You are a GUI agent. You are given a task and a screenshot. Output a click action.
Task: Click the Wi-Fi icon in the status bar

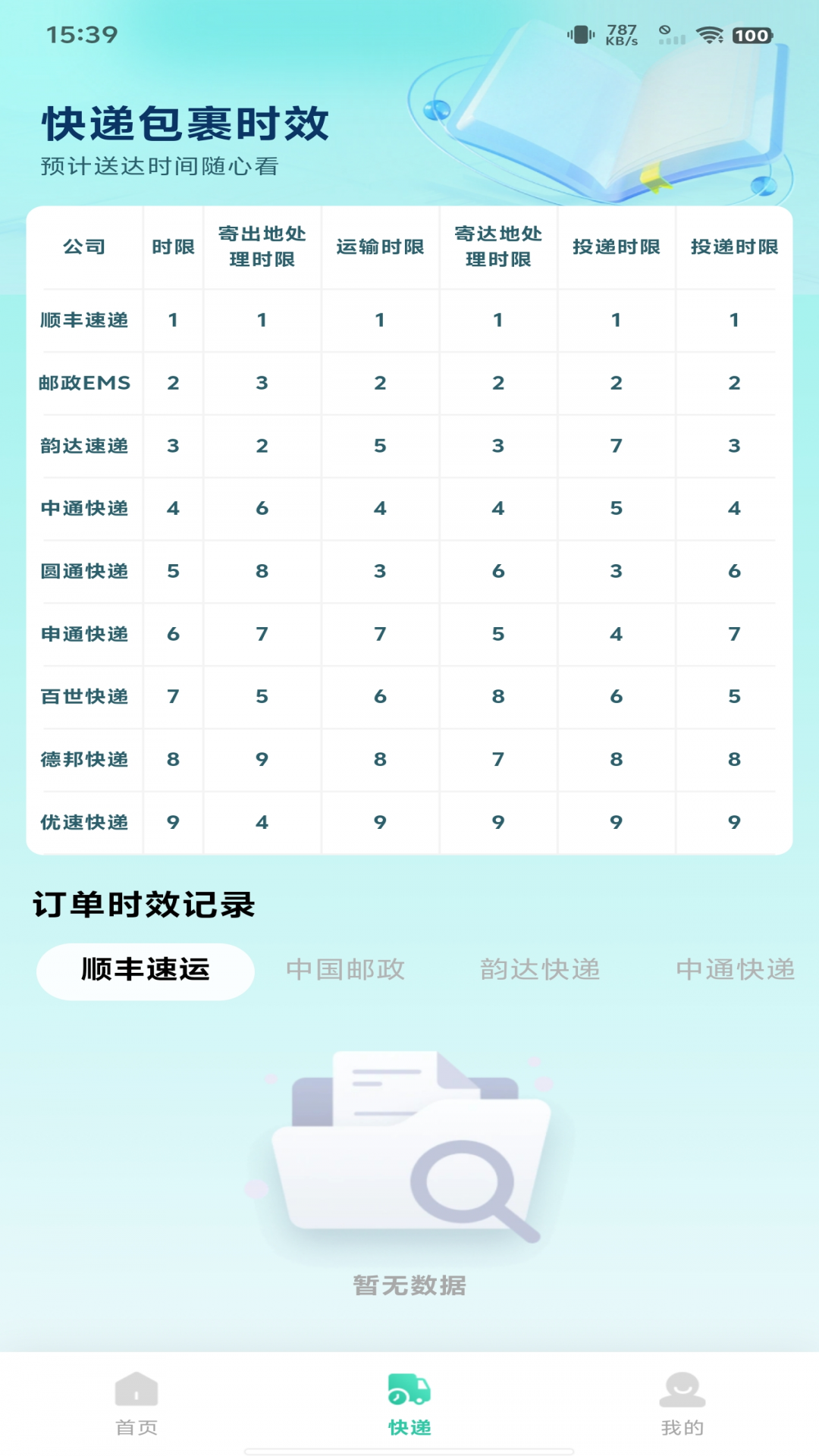coord(709,34)
